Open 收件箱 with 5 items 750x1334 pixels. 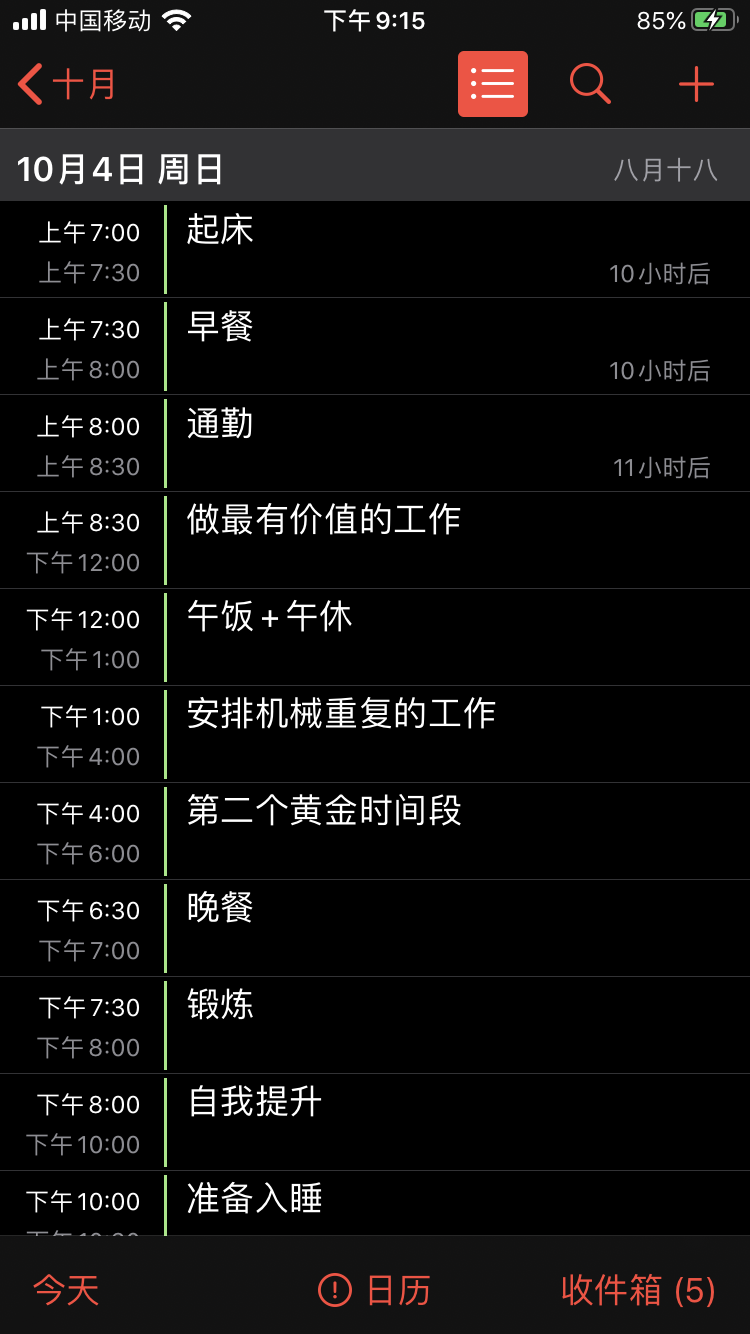coord(638,1290)
